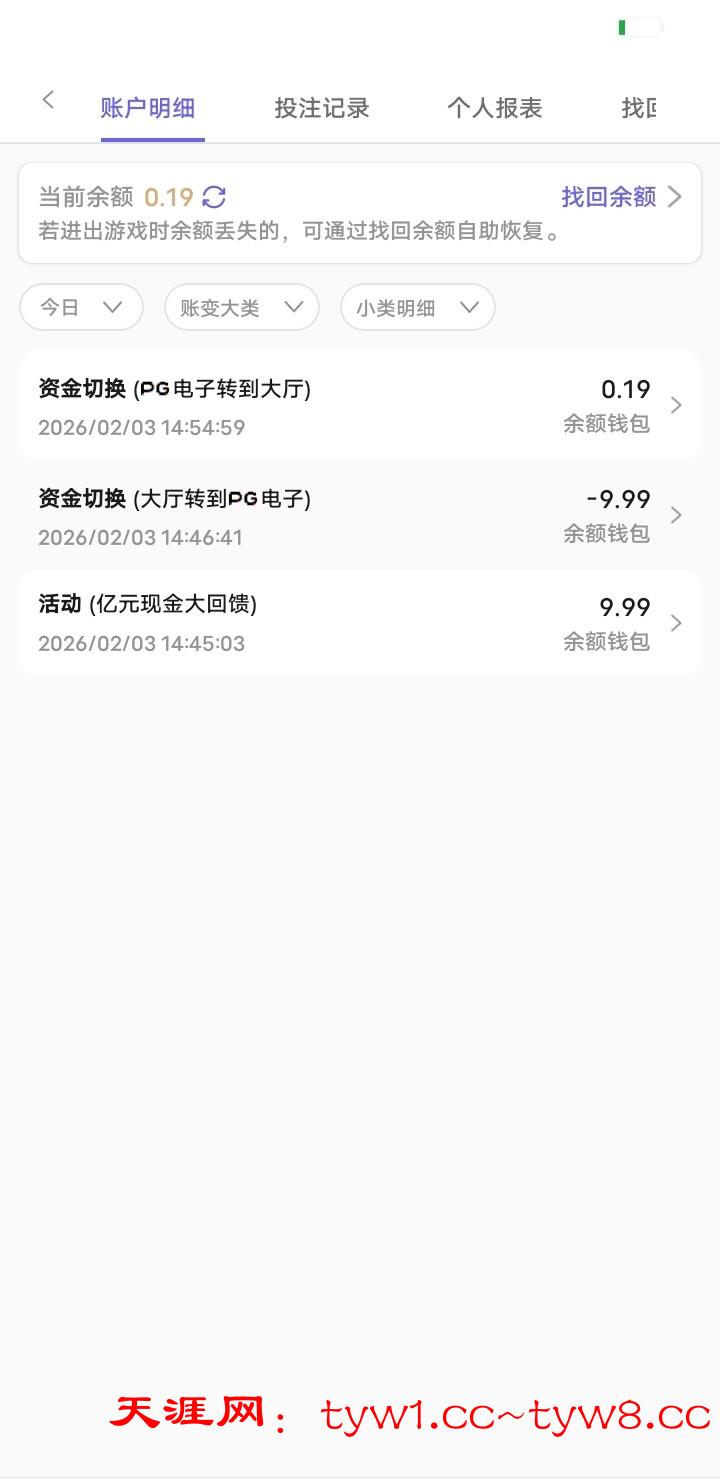Refresh the current balance

(x=214, y=197)
